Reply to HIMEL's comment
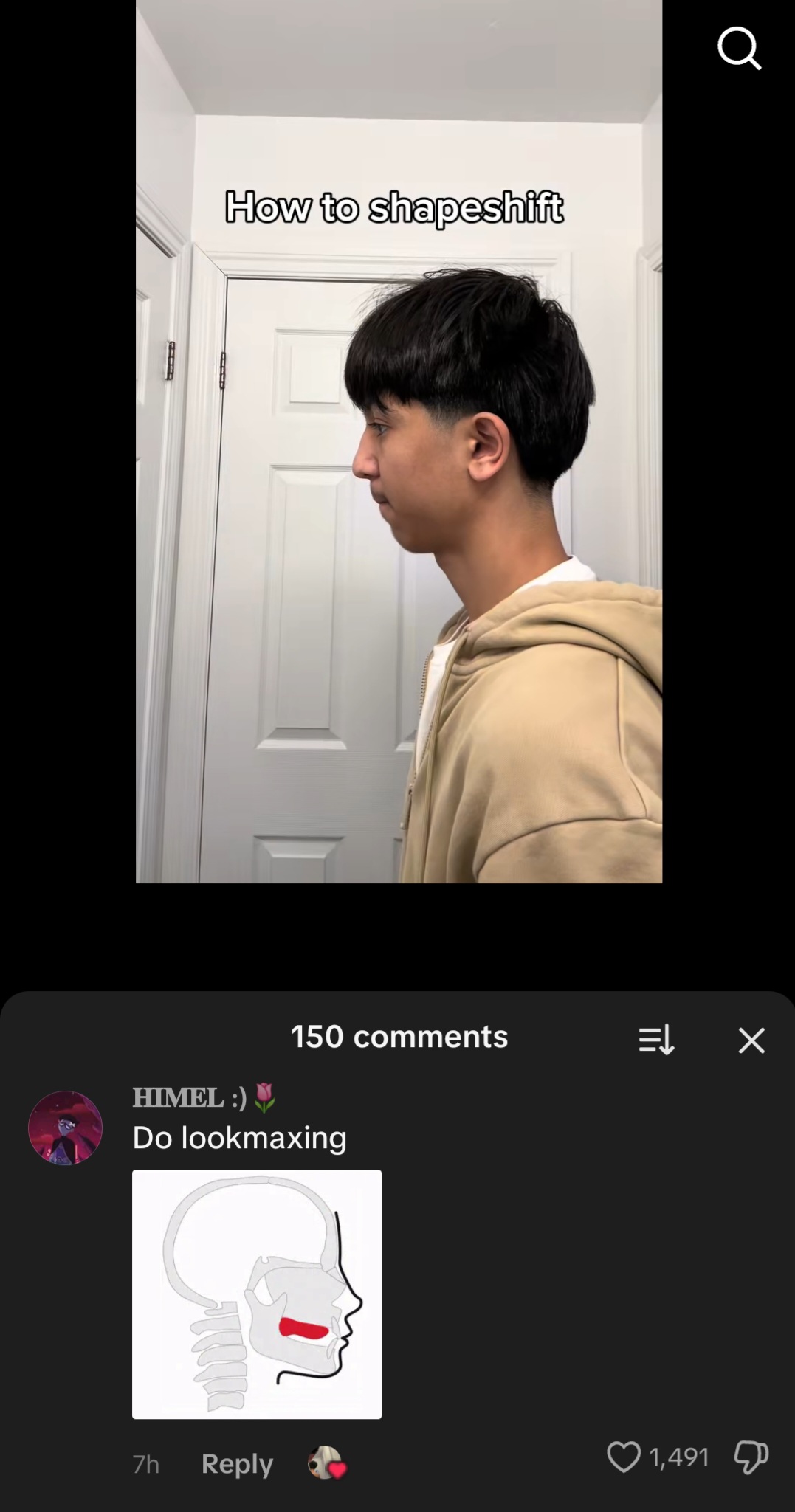795x1512 pixels. click(x=237, y=1463)
